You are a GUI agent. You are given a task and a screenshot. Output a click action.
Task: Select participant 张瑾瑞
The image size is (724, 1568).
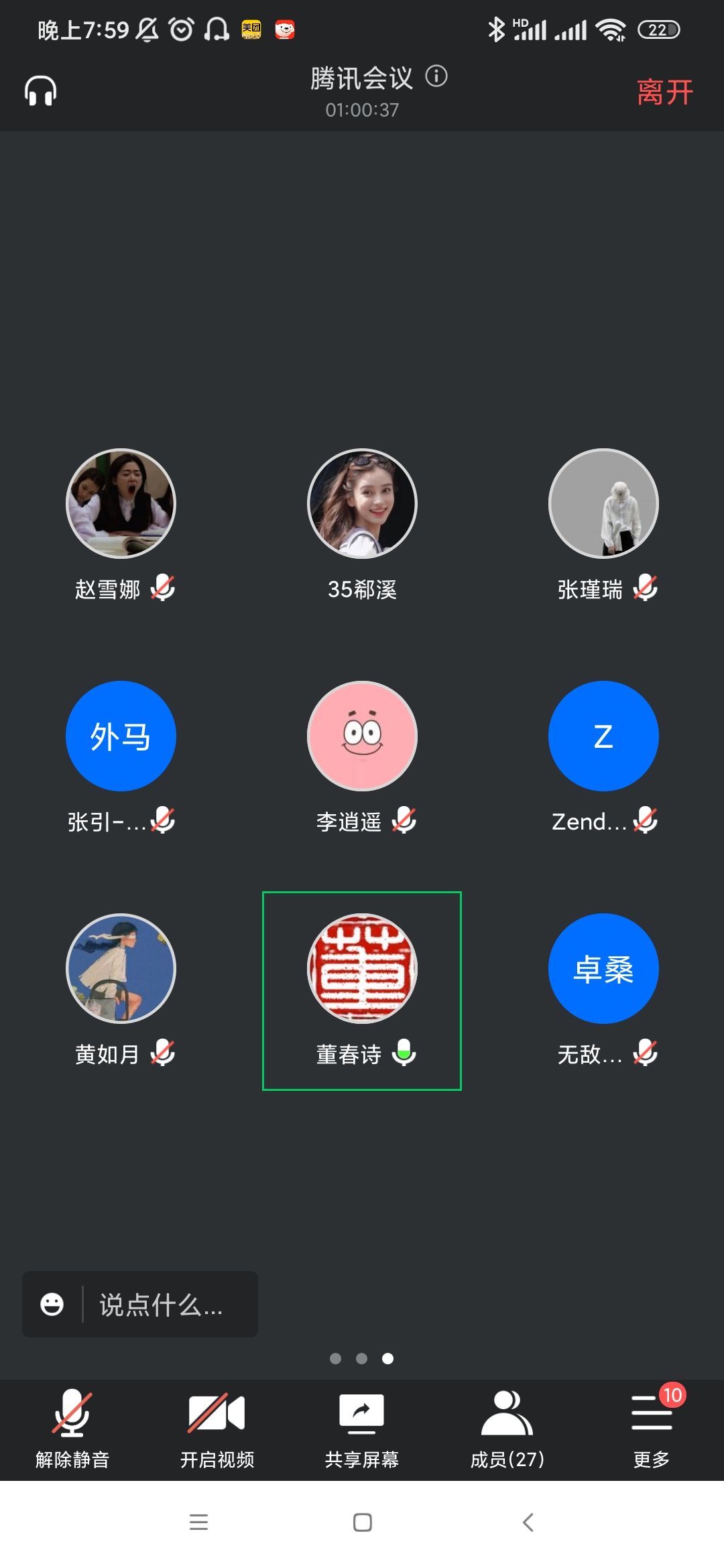tap(603, 504)
